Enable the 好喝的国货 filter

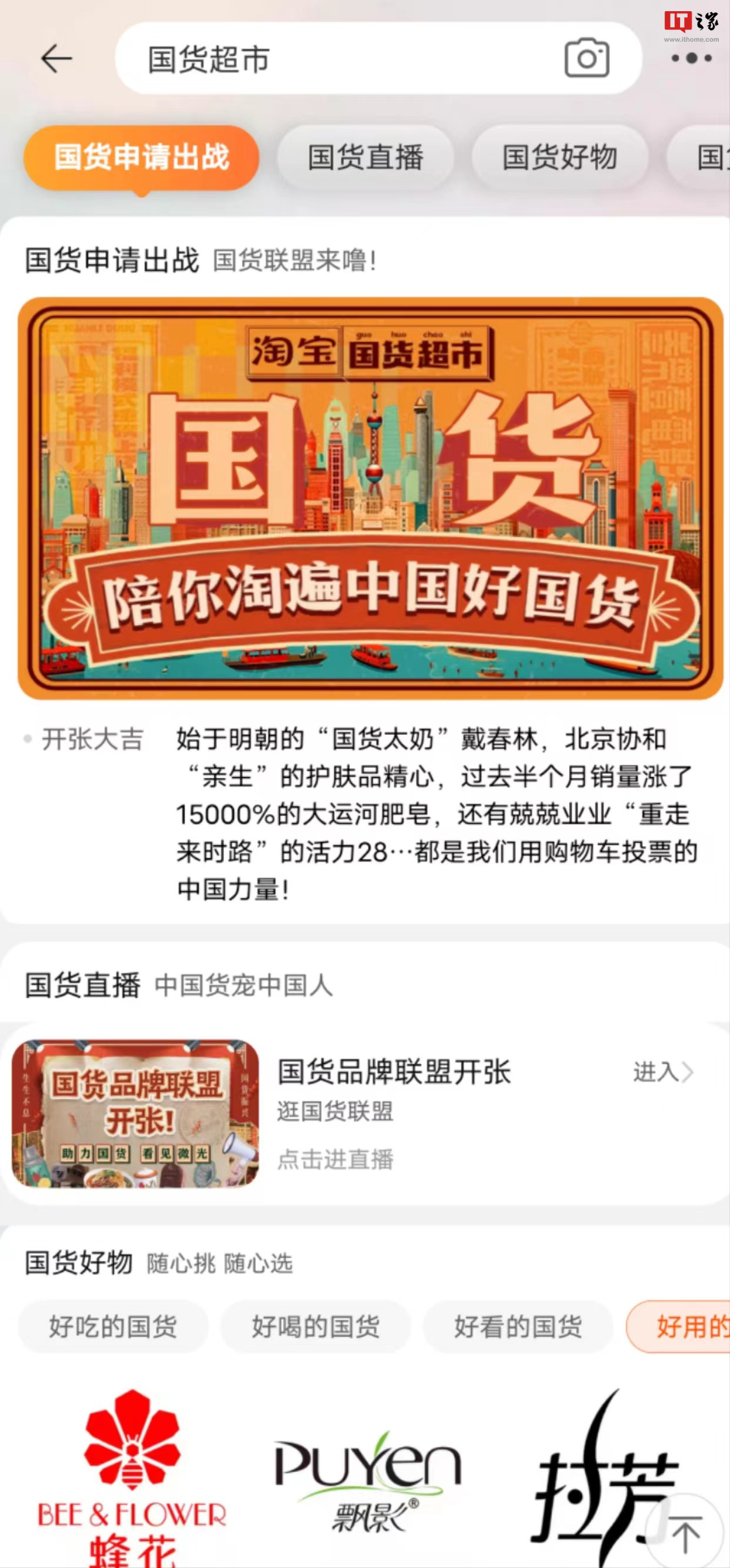click(317, 1325)
